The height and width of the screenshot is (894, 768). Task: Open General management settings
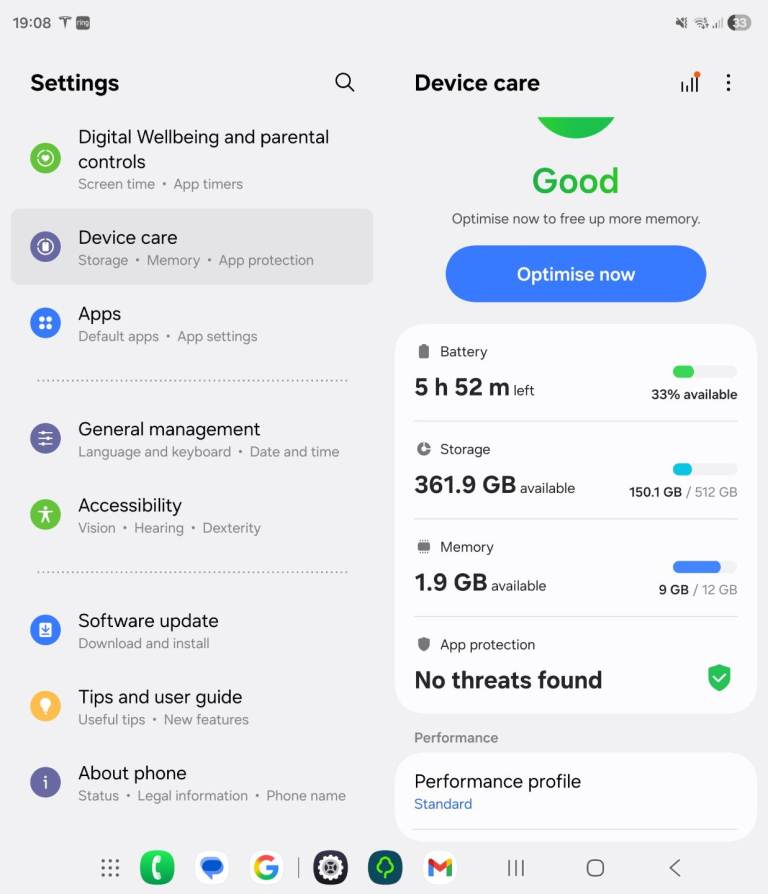pos(192,439)
